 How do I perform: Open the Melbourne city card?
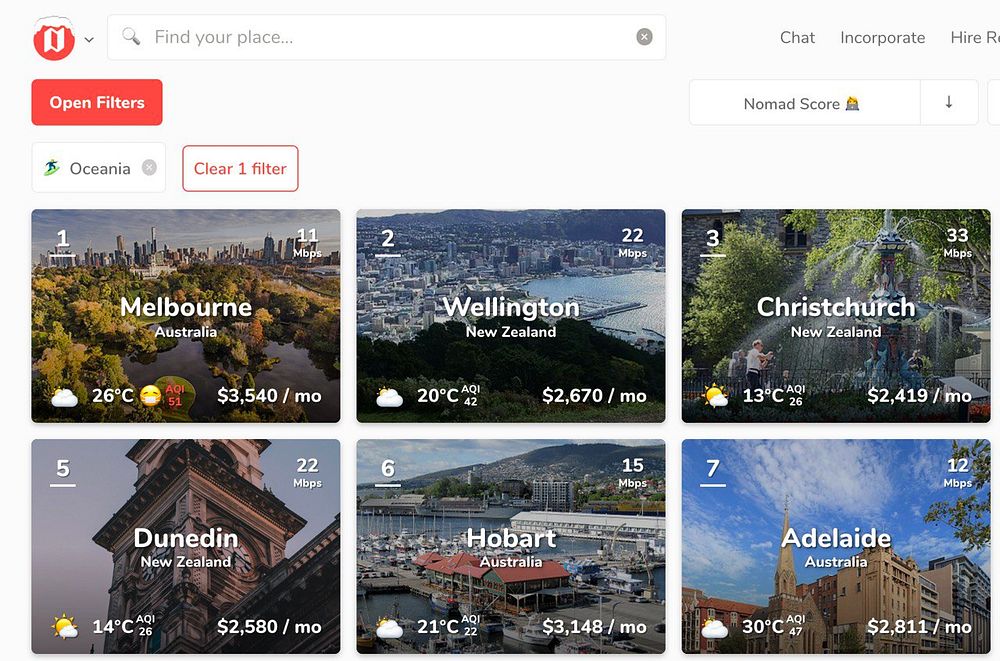[186, 315]
